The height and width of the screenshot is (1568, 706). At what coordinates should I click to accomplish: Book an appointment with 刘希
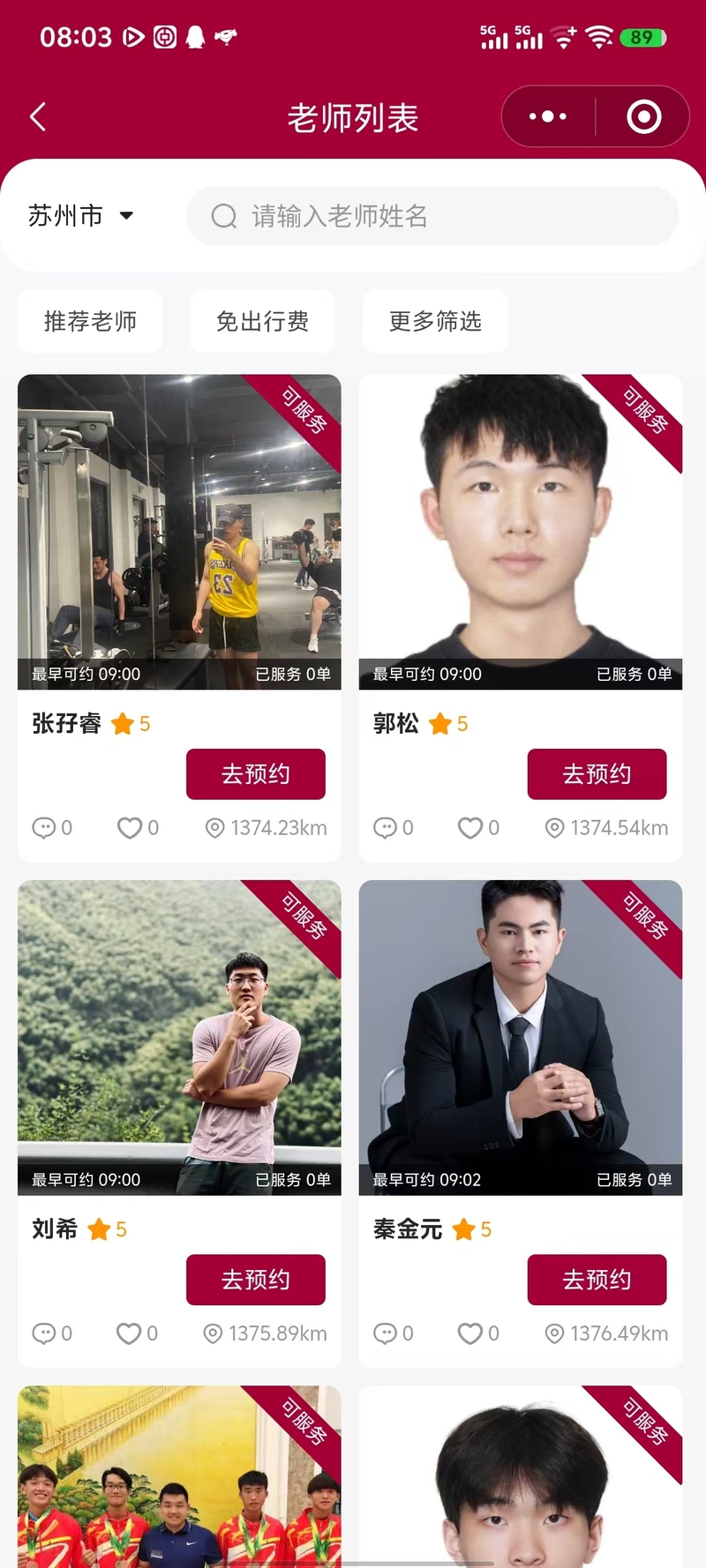coord(255,1280)
